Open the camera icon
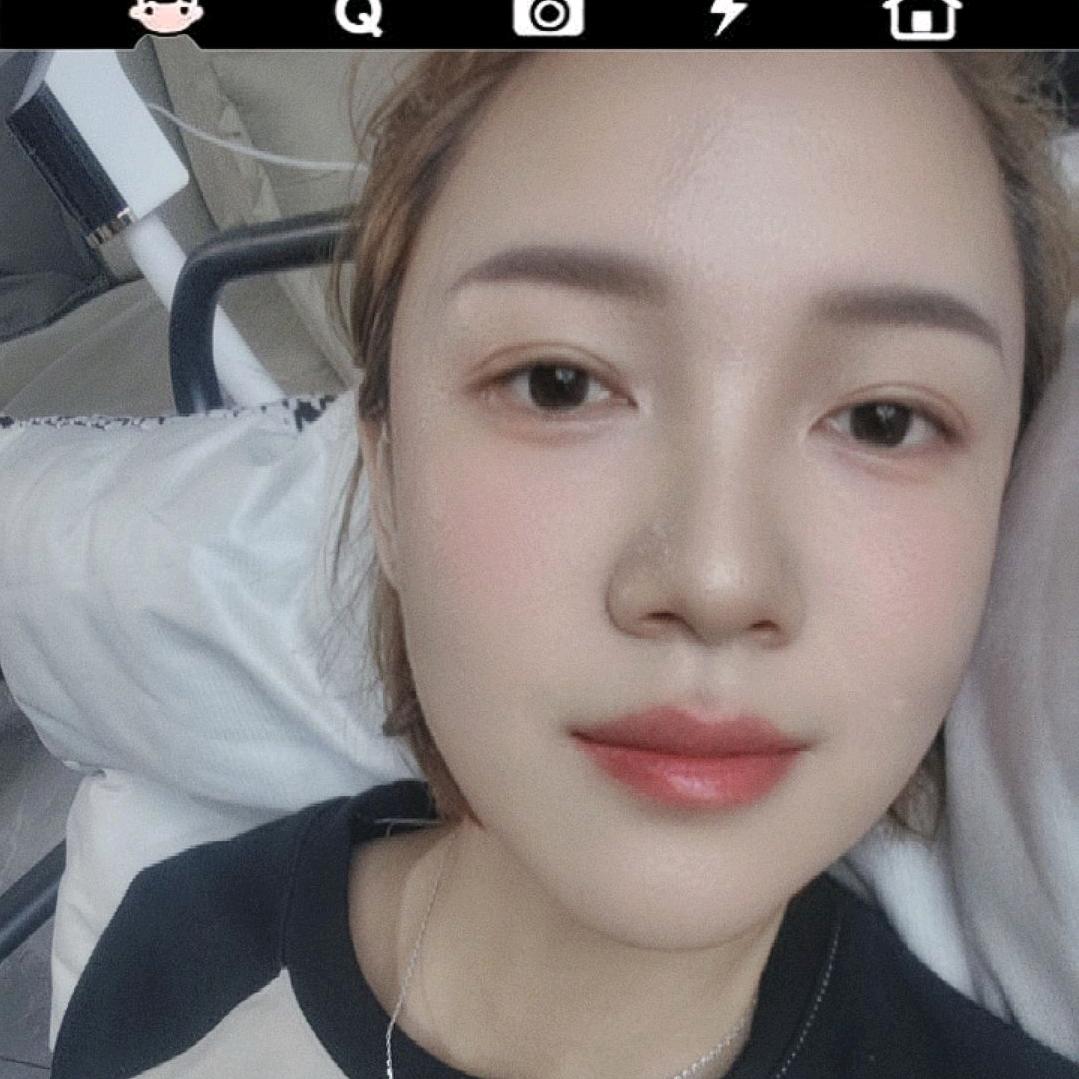This screenshot has width=1079, height=1079. tap(548, 17)
